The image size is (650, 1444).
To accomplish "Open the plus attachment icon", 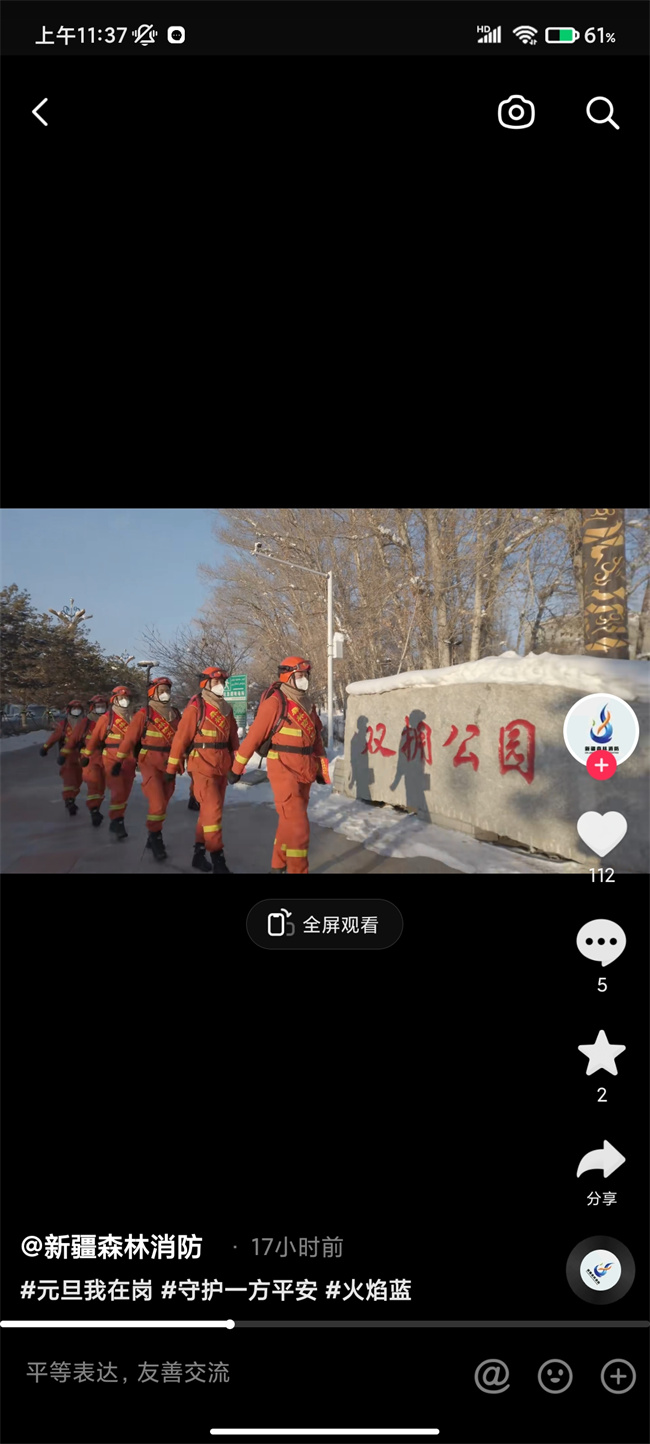I will pyautogui.click(x=618, y=1376).
